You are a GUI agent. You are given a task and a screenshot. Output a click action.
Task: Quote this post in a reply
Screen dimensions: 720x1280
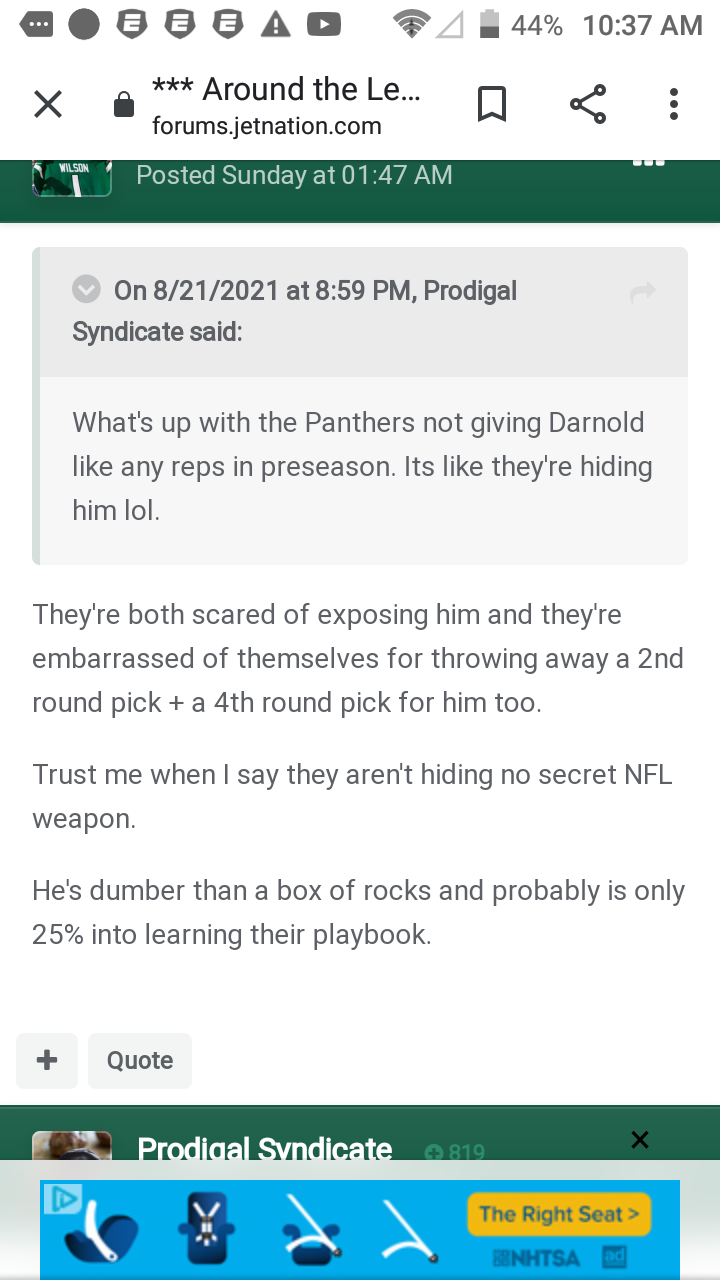tap(140, 1060)
